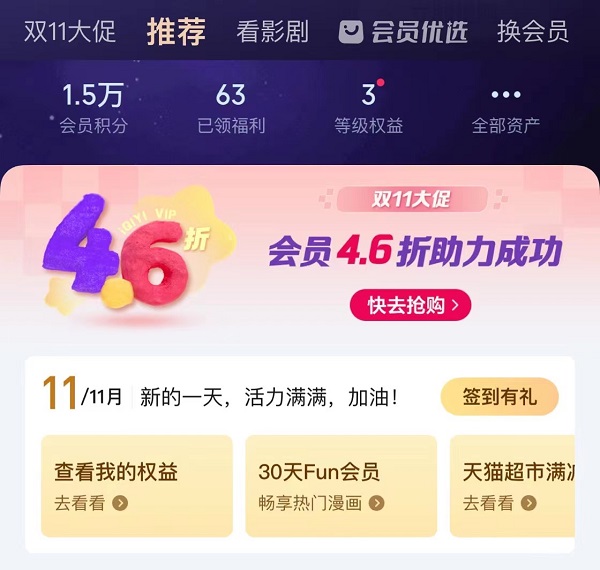View 会员积分 1.5万 details

pyautogui.click(x=92, y=109)
